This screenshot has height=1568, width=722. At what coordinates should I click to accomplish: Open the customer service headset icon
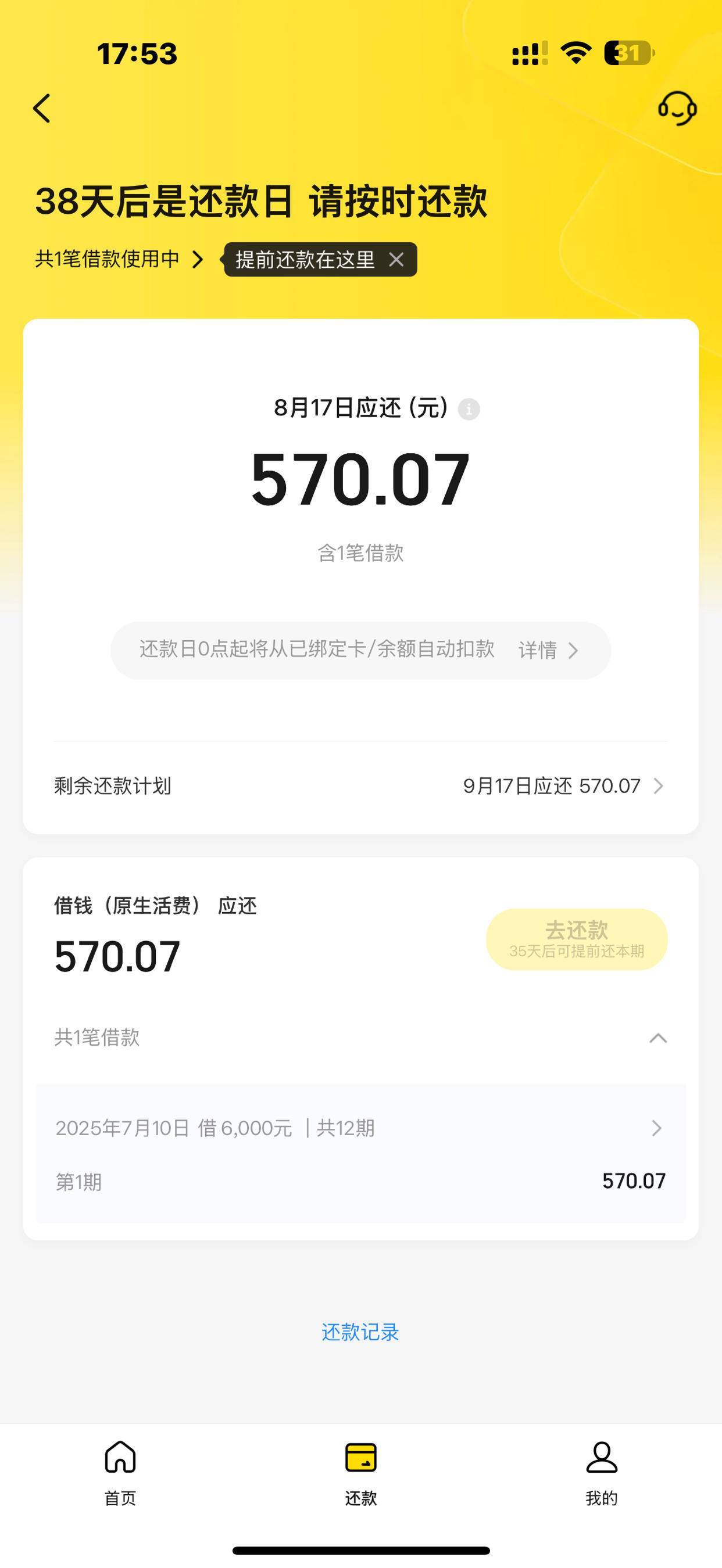tap(677, 108)
